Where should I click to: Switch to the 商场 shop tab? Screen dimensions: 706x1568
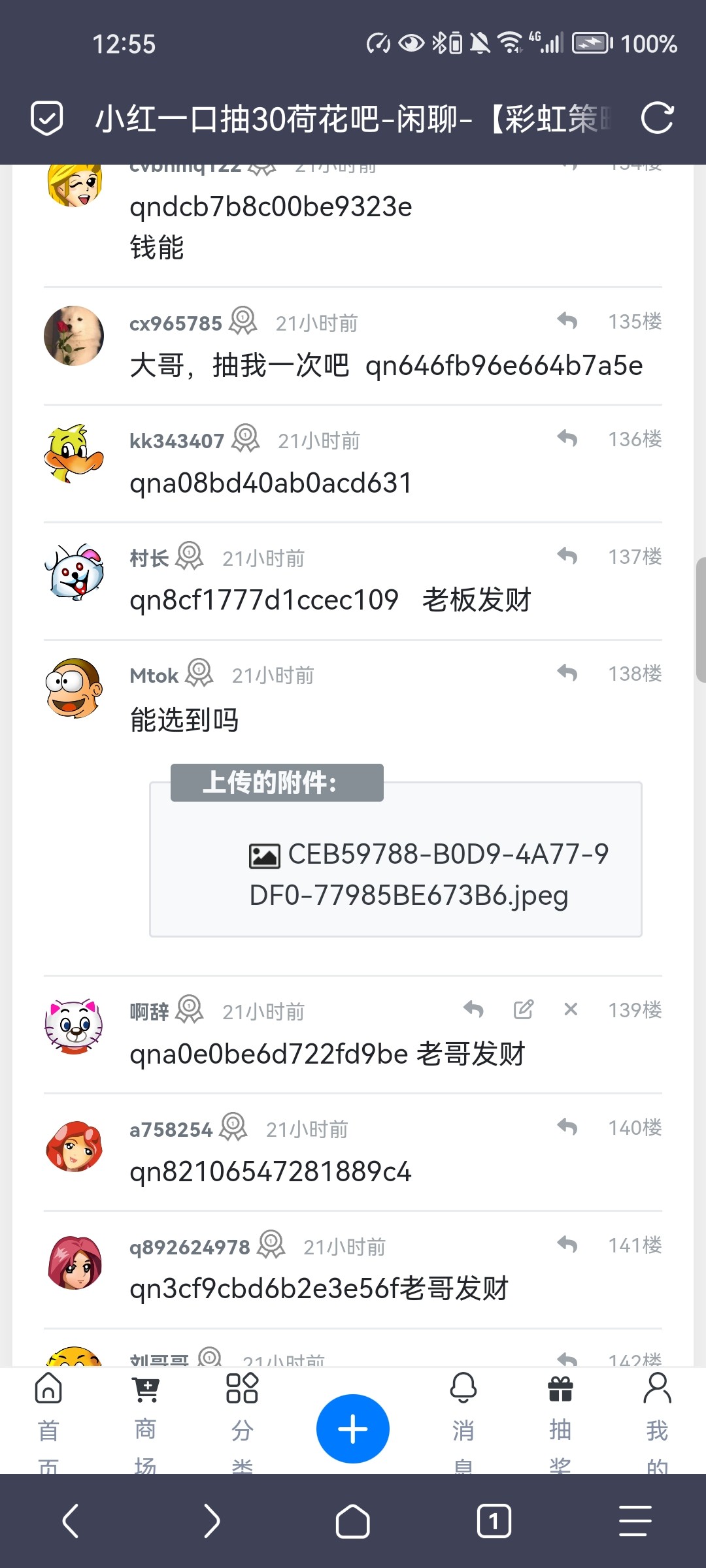point(145,1418)
